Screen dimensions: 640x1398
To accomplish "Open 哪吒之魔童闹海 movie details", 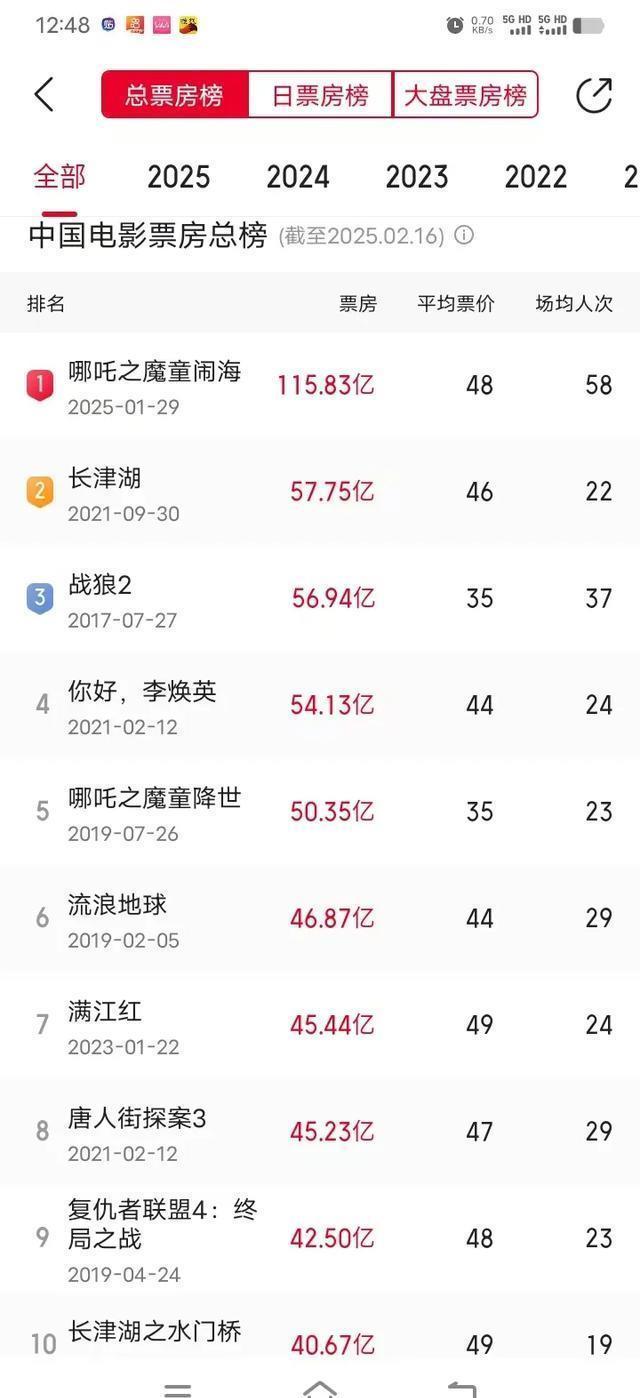I will [320, 385].
